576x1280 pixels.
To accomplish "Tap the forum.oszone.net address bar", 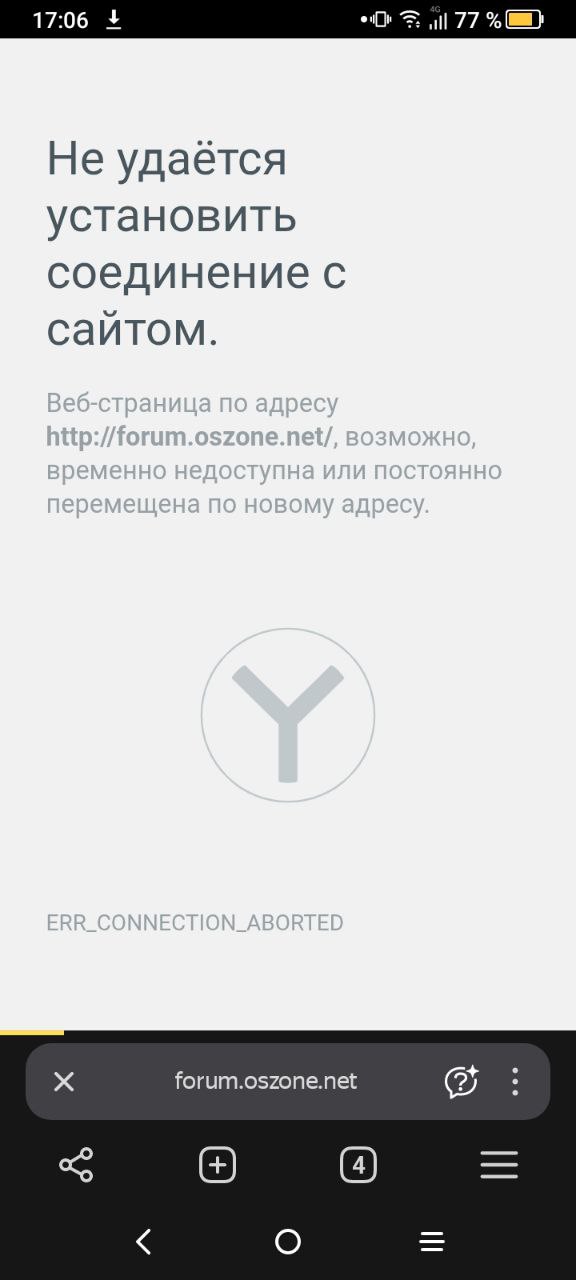I will click(x=265, y=1081).
